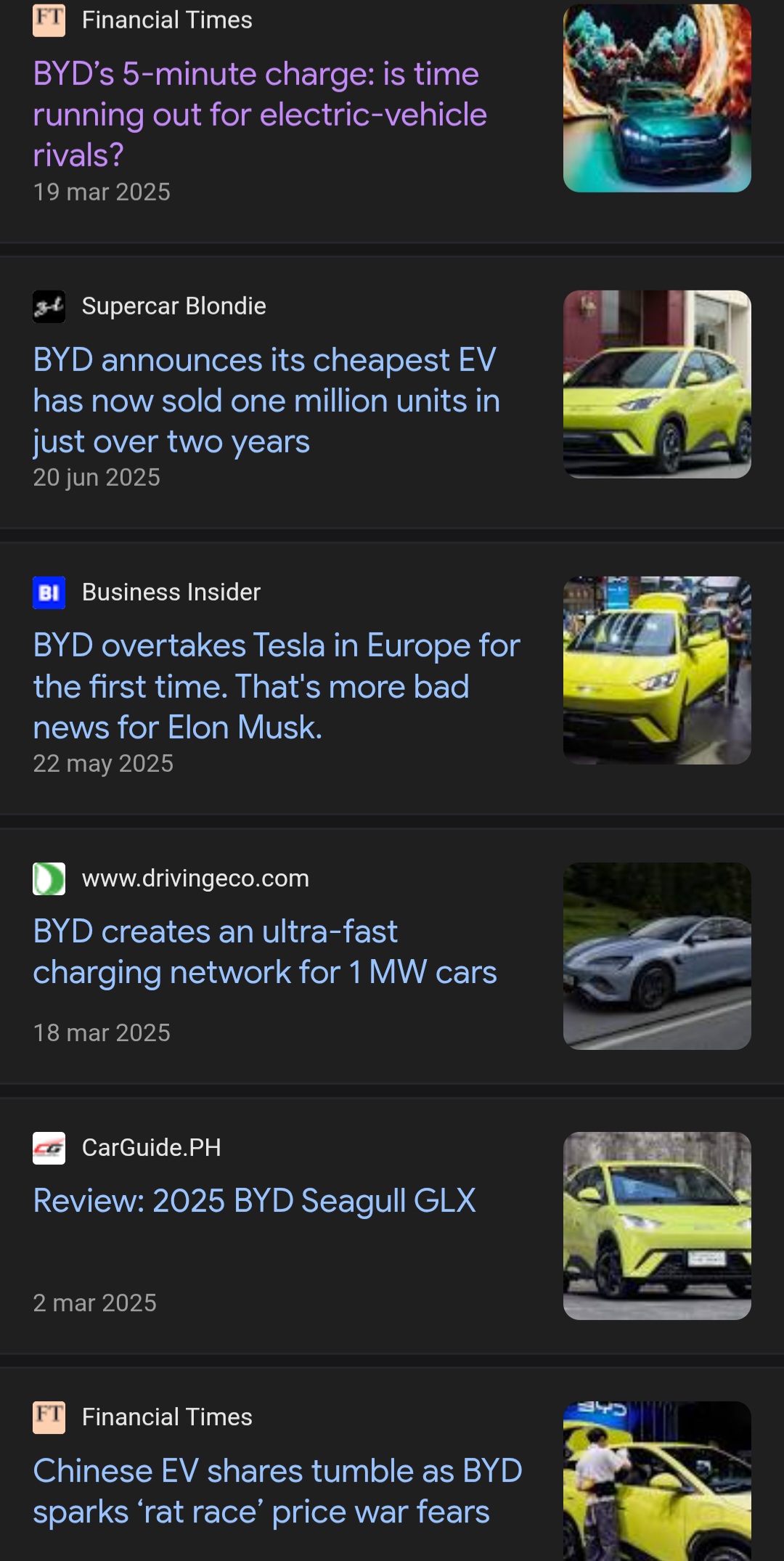The height and width of the screenshot is (1561, 784).
Task: Read Supercar Blondie's cheapest EV million units story
Action: (266, 401)
